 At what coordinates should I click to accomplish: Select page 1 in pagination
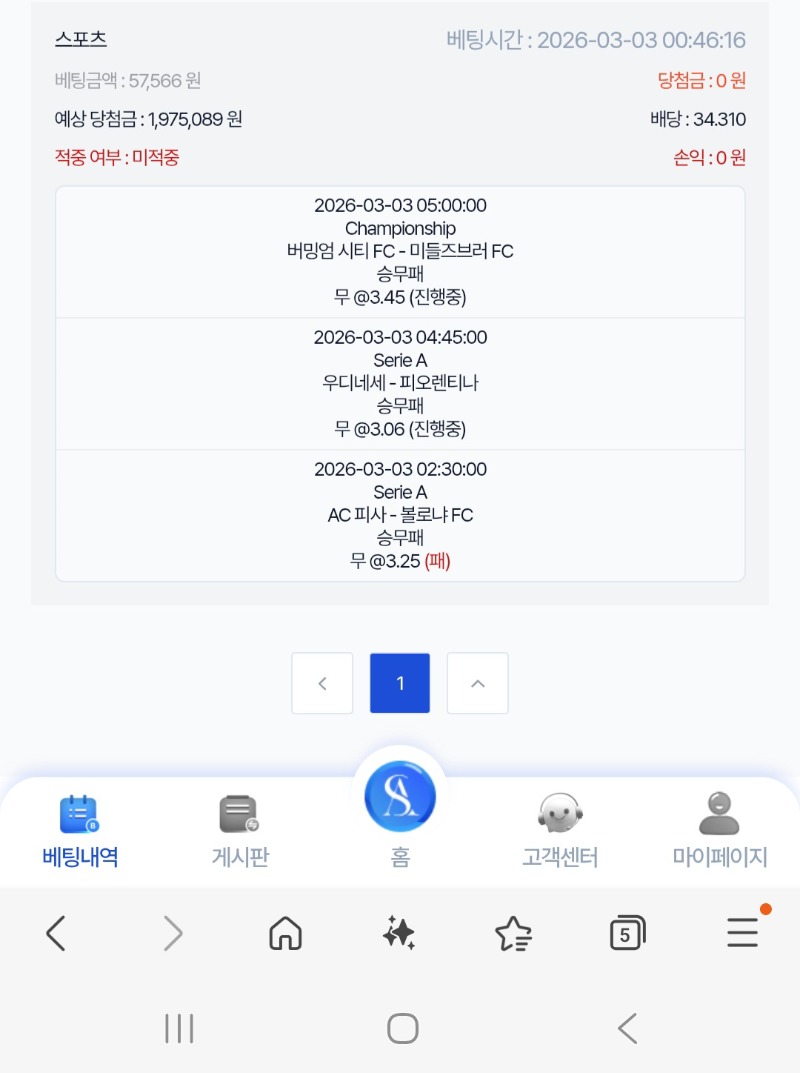[x=400, y=683]
